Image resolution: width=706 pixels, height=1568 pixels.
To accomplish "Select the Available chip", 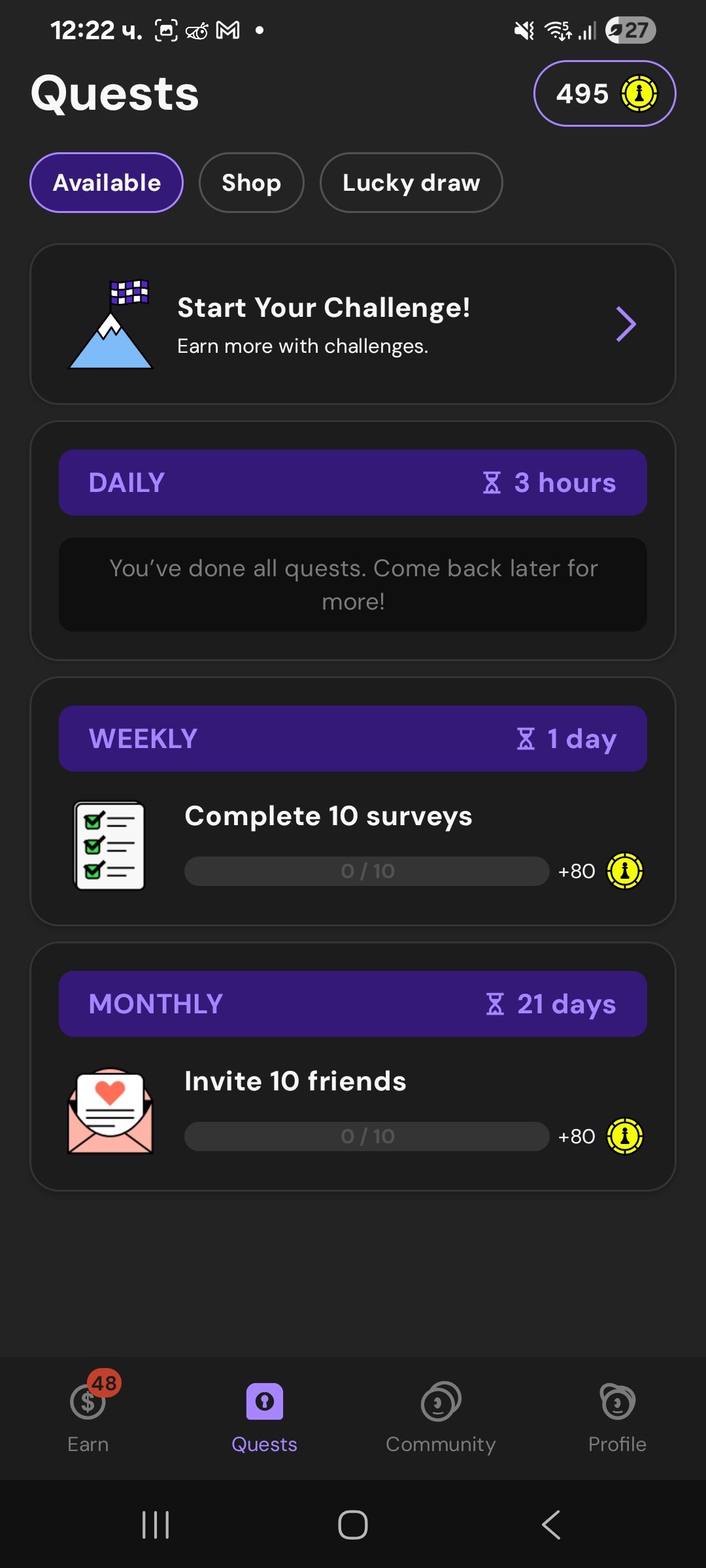I will click(107, 183).
